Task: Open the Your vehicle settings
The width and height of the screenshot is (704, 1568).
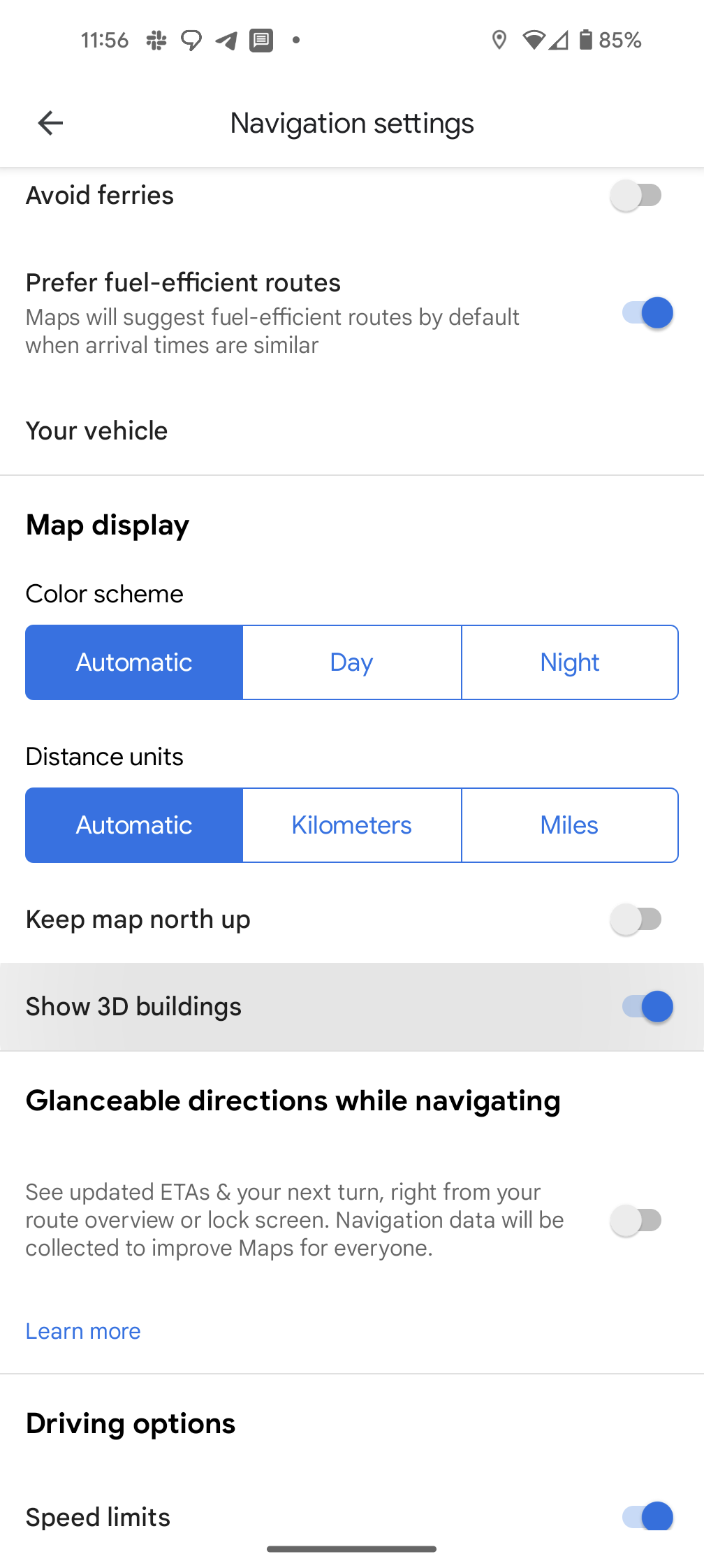Action: 96,430
